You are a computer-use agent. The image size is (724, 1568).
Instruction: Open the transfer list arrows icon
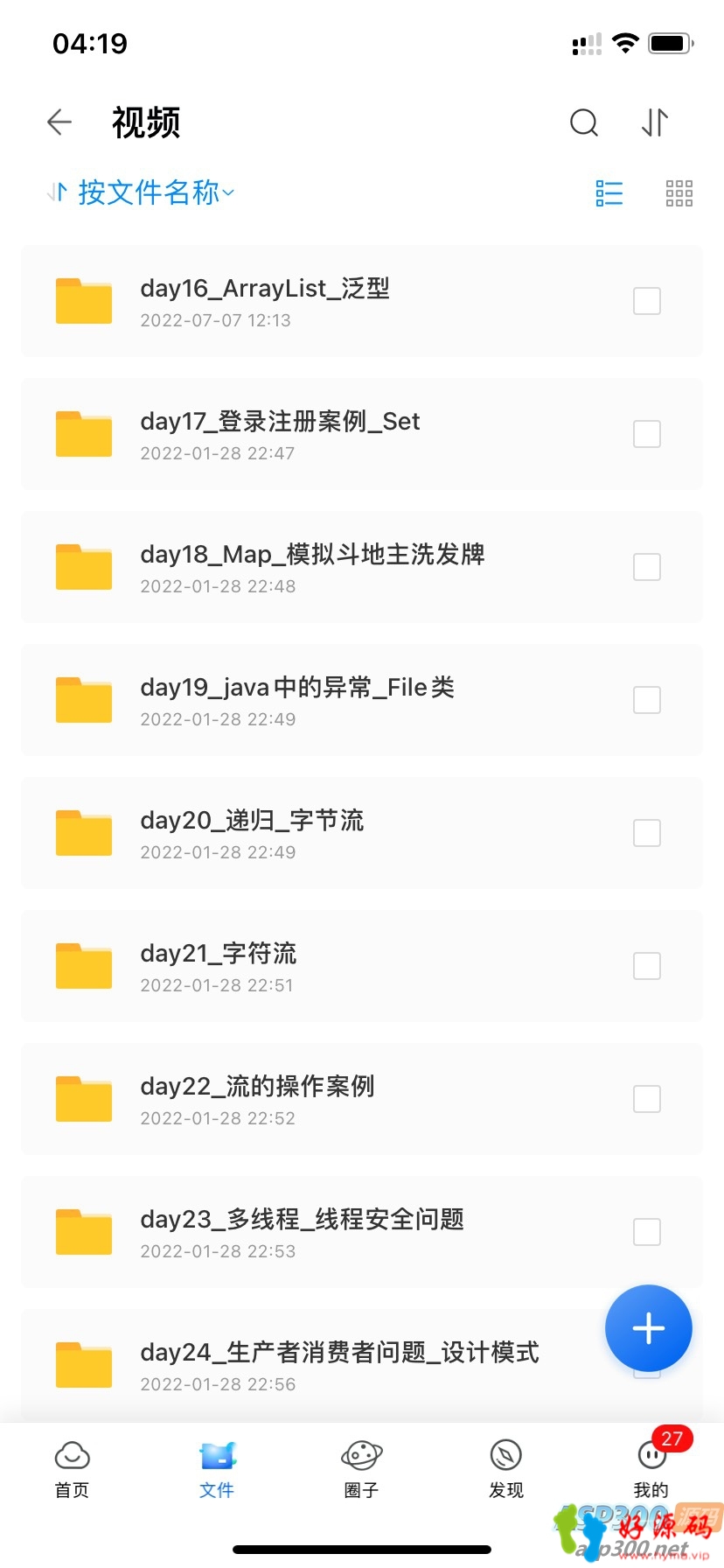coord(655,122)
